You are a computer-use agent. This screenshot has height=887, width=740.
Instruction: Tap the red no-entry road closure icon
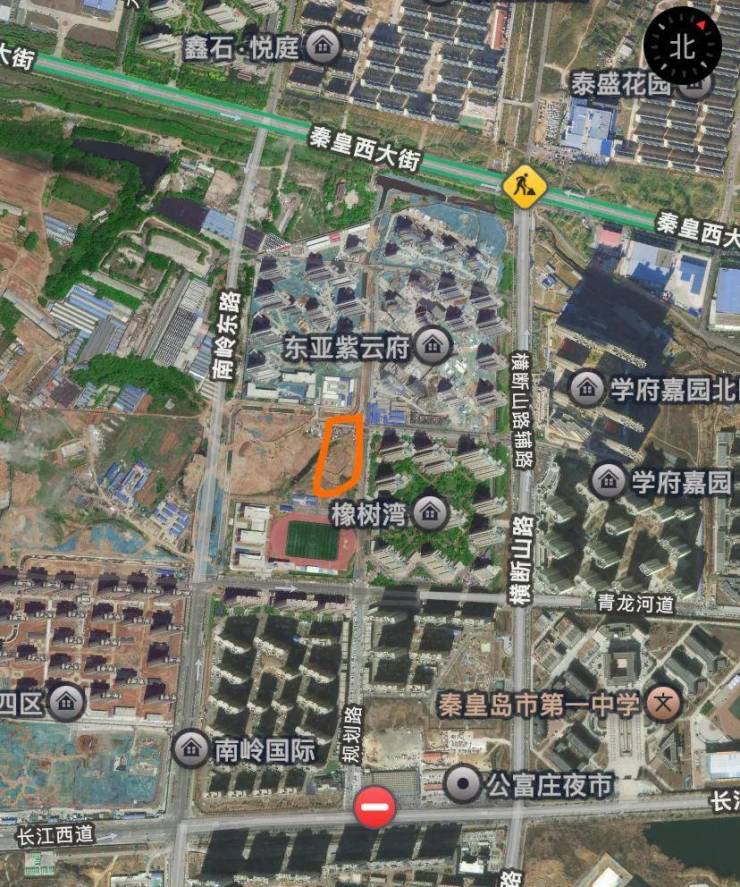click(374, 806)
